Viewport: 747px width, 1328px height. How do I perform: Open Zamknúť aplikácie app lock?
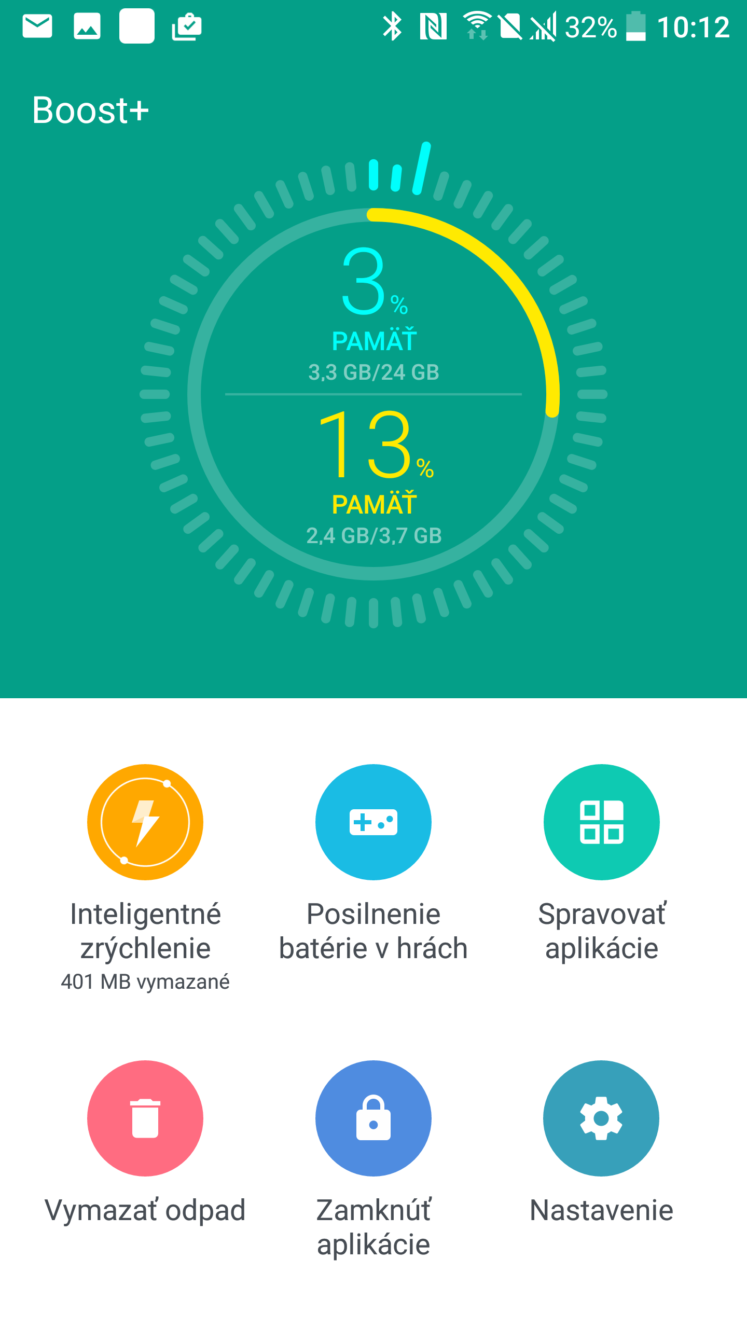point(373,1118)
